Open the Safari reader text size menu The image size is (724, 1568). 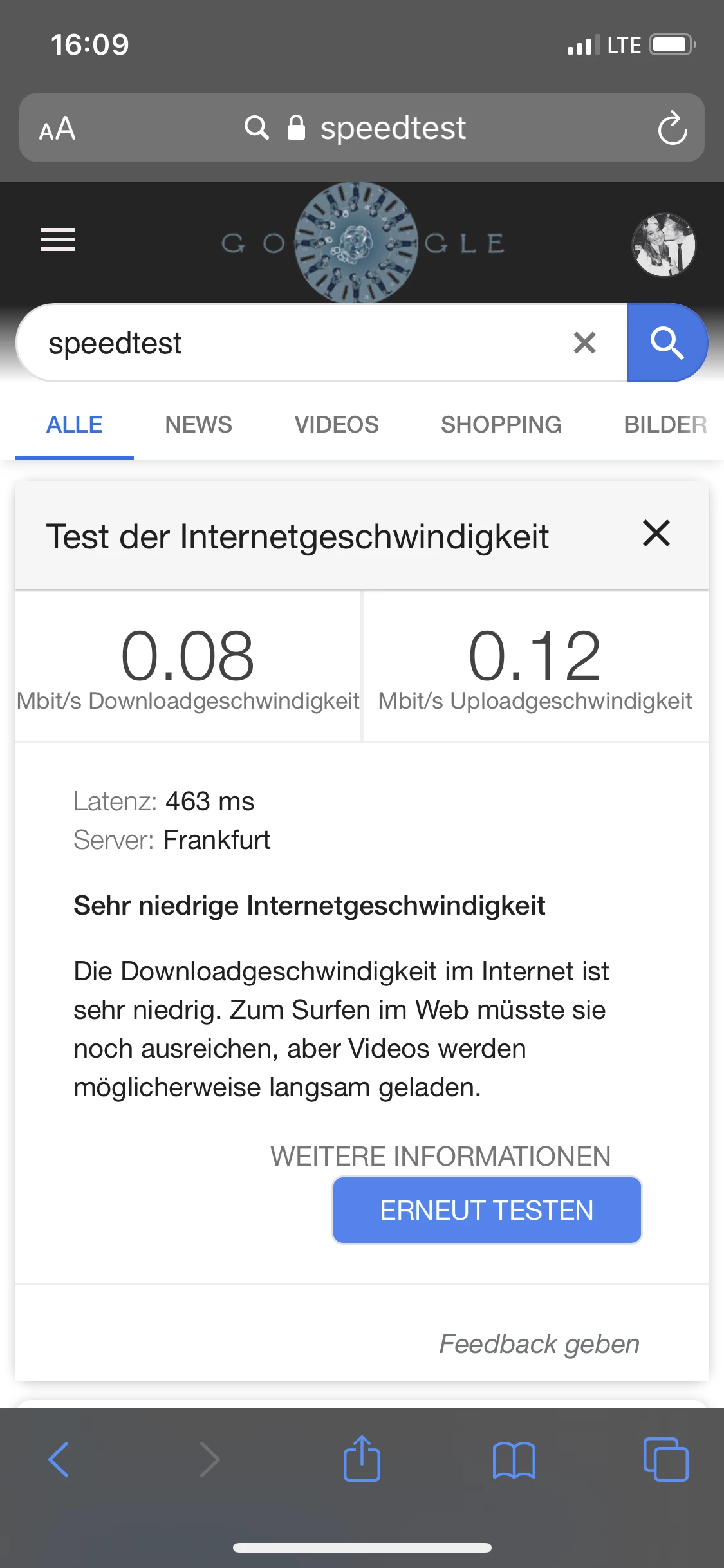coord(57,128)
